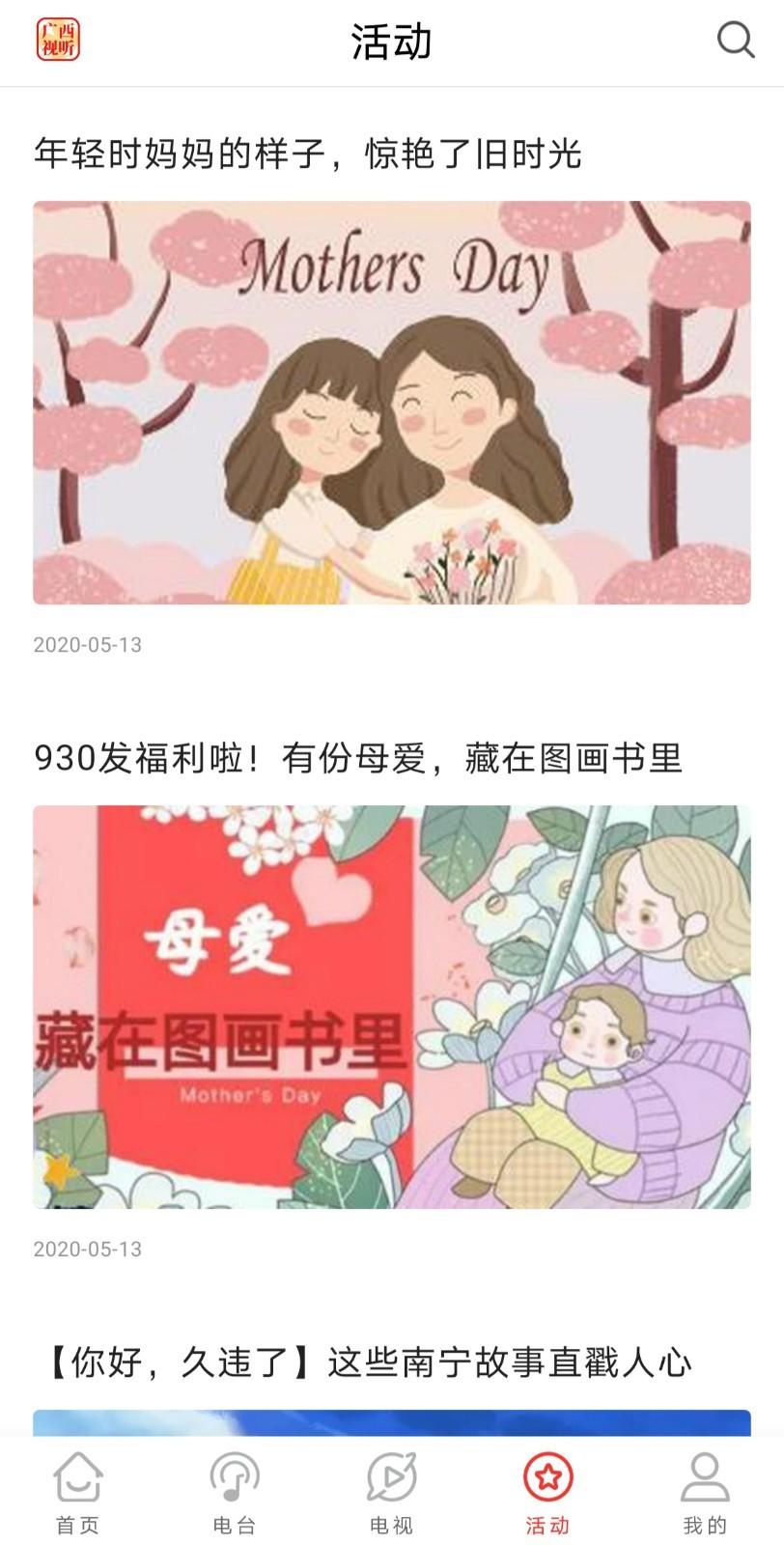Open search using the magnifier icon
This screenshot has height=1545, width=784.
736,41
